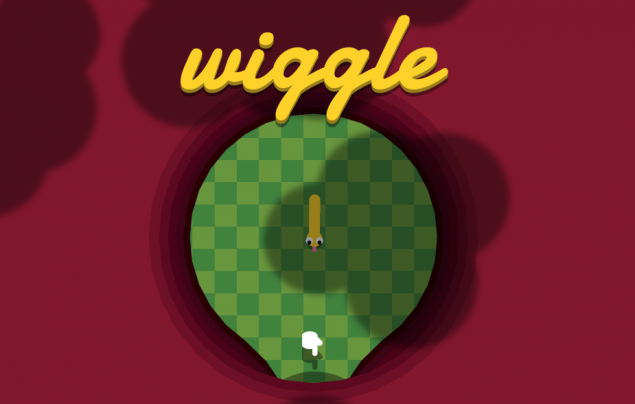Tap the white hand pointer to start
The image size is (635, 404).
pos(312,343)
